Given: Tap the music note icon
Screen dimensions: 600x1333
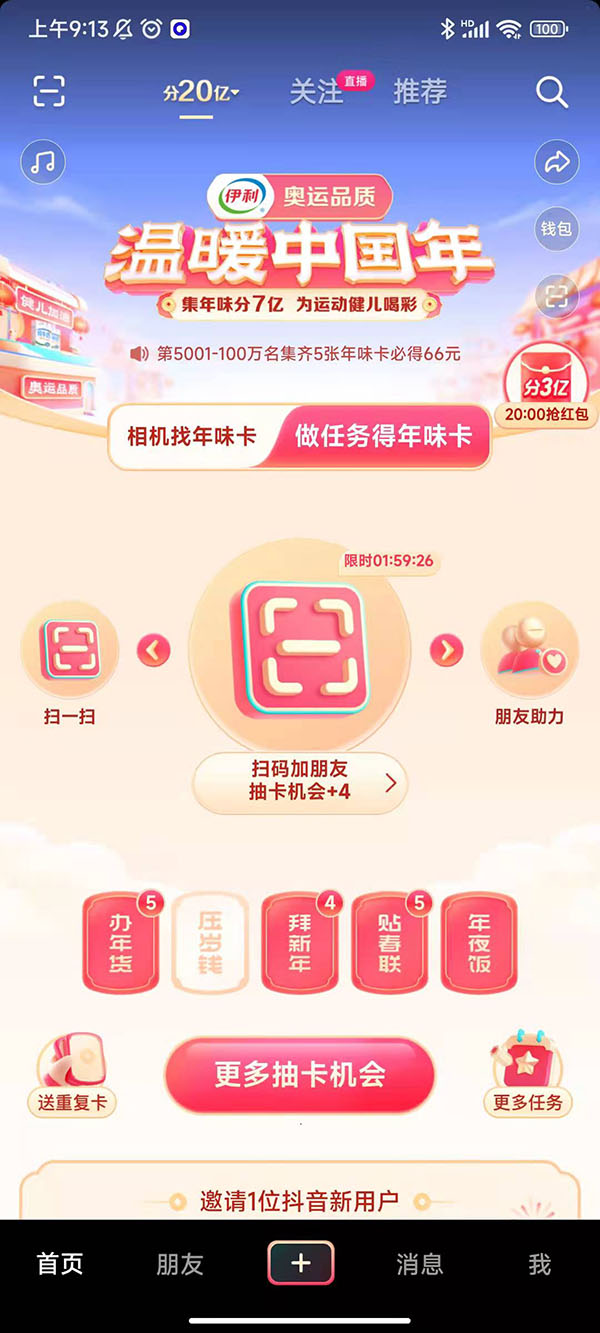Looking at the screenshot, I should (43, 162).
